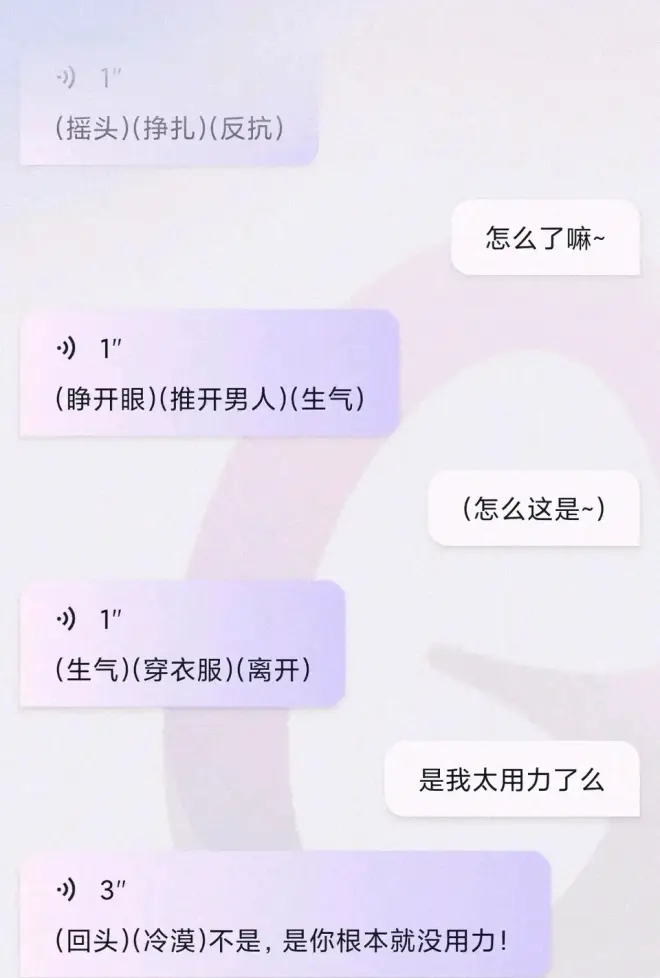Play the voice message with (摇头)(挣扎)(反抗)

[66, 79]
